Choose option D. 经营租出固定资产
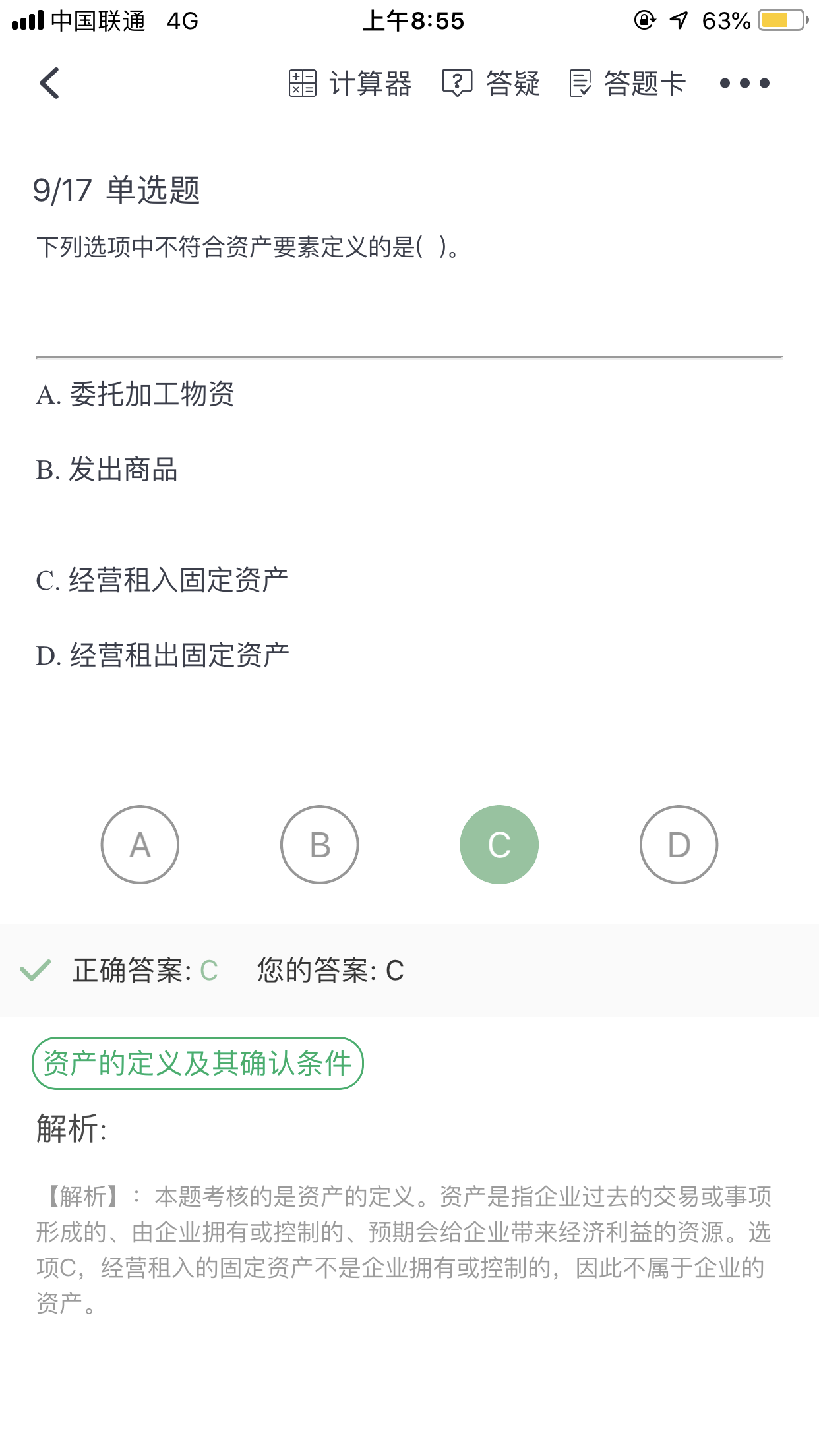The width and height of the screenshot is (819, 1456). click(162, 655)
